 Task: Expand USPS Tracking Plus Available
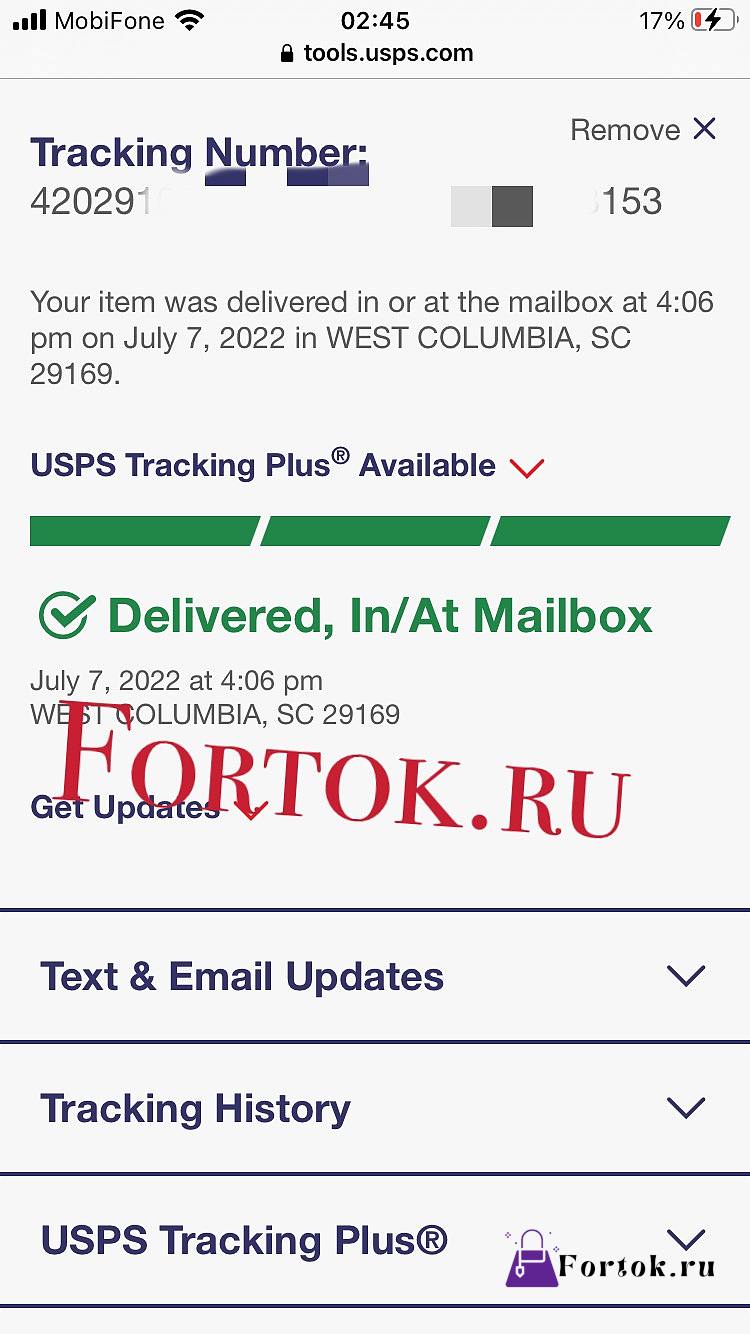pos(287,465)
